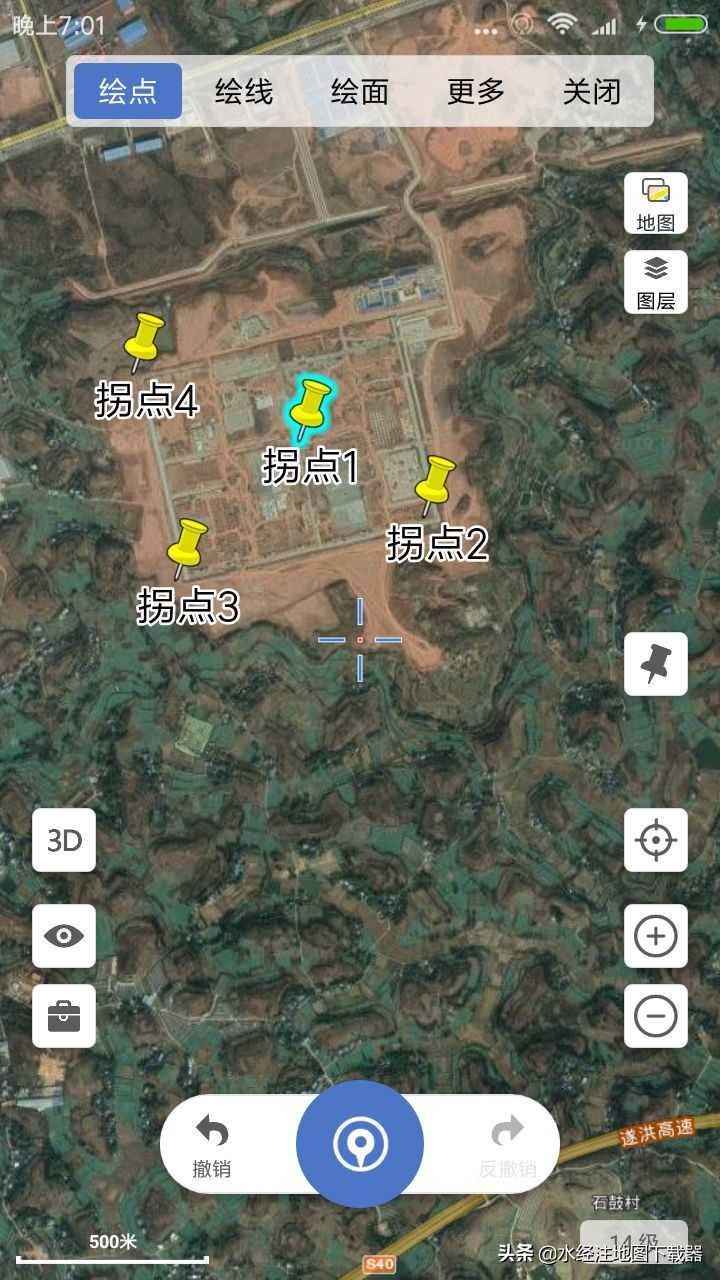Open the 图层 layers panel
Image resolution: width=720 pixels, height=1280 pixels.
(656, 282)
